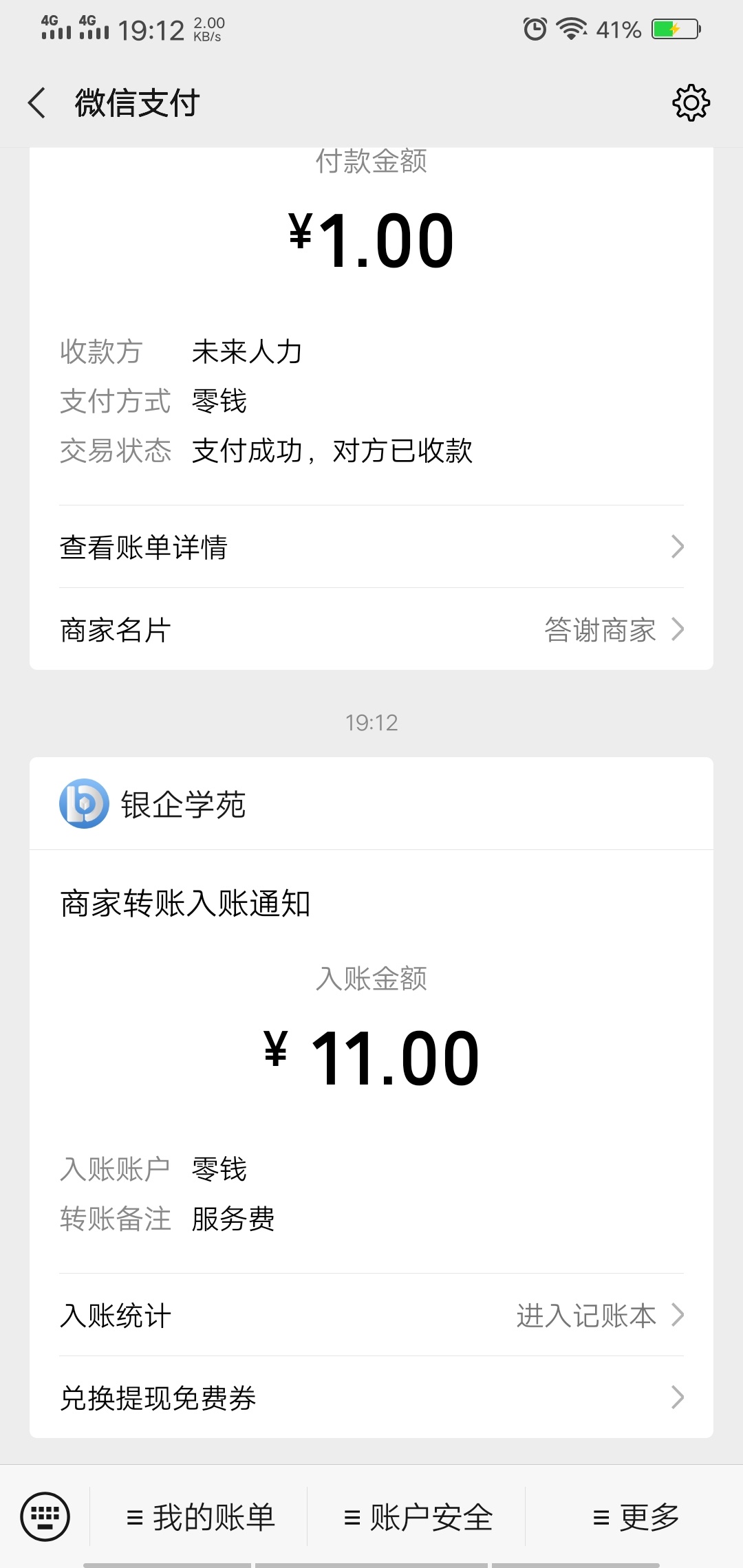This screenshot has height=1568, width=743.
Task: Open the 银企学苑 merchant header
Action: (x=371, y=803)
